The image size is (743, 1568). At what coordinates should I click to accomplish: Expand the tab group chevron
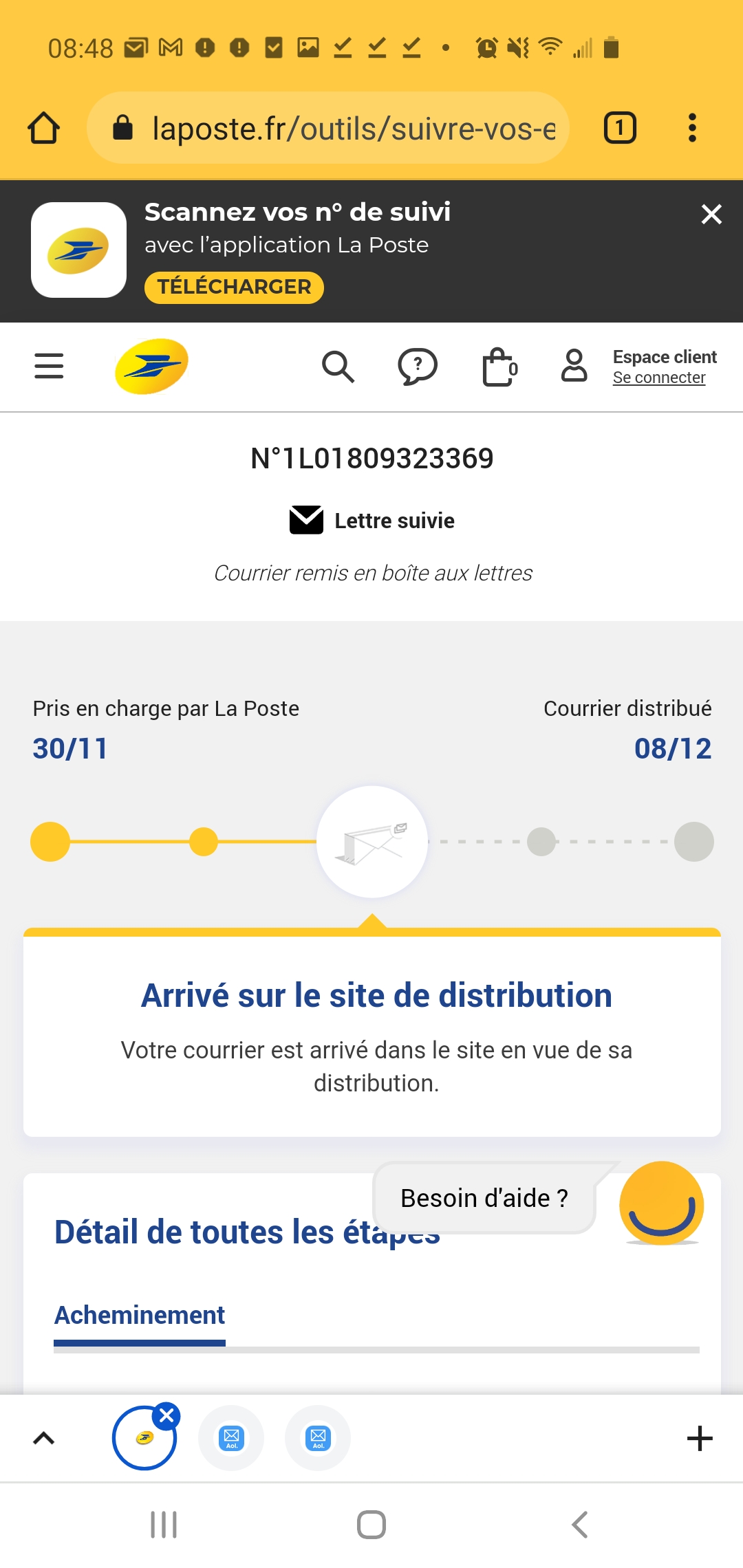click(x=43, y=1439)
